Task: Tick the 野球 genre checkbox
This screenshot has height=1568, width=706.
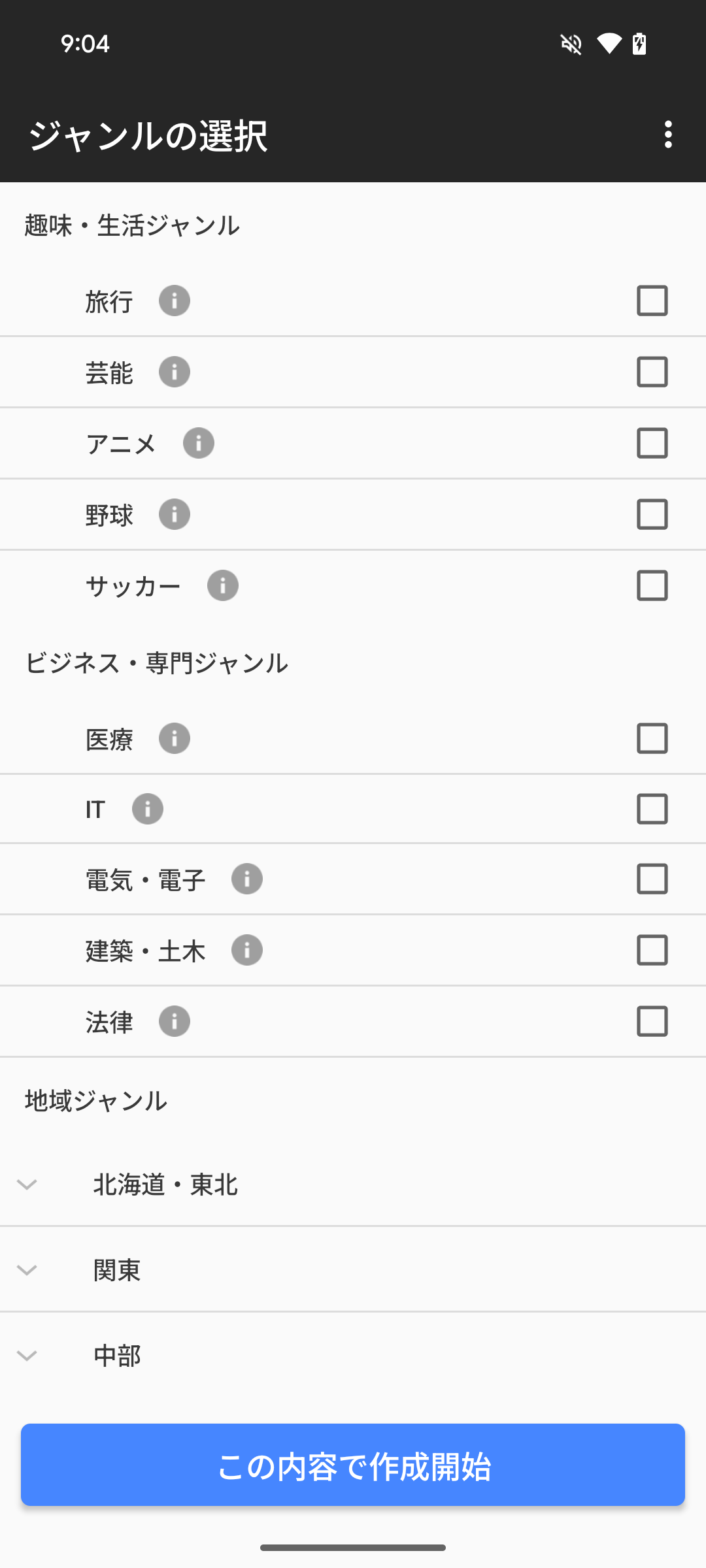Action: point(652,514)
